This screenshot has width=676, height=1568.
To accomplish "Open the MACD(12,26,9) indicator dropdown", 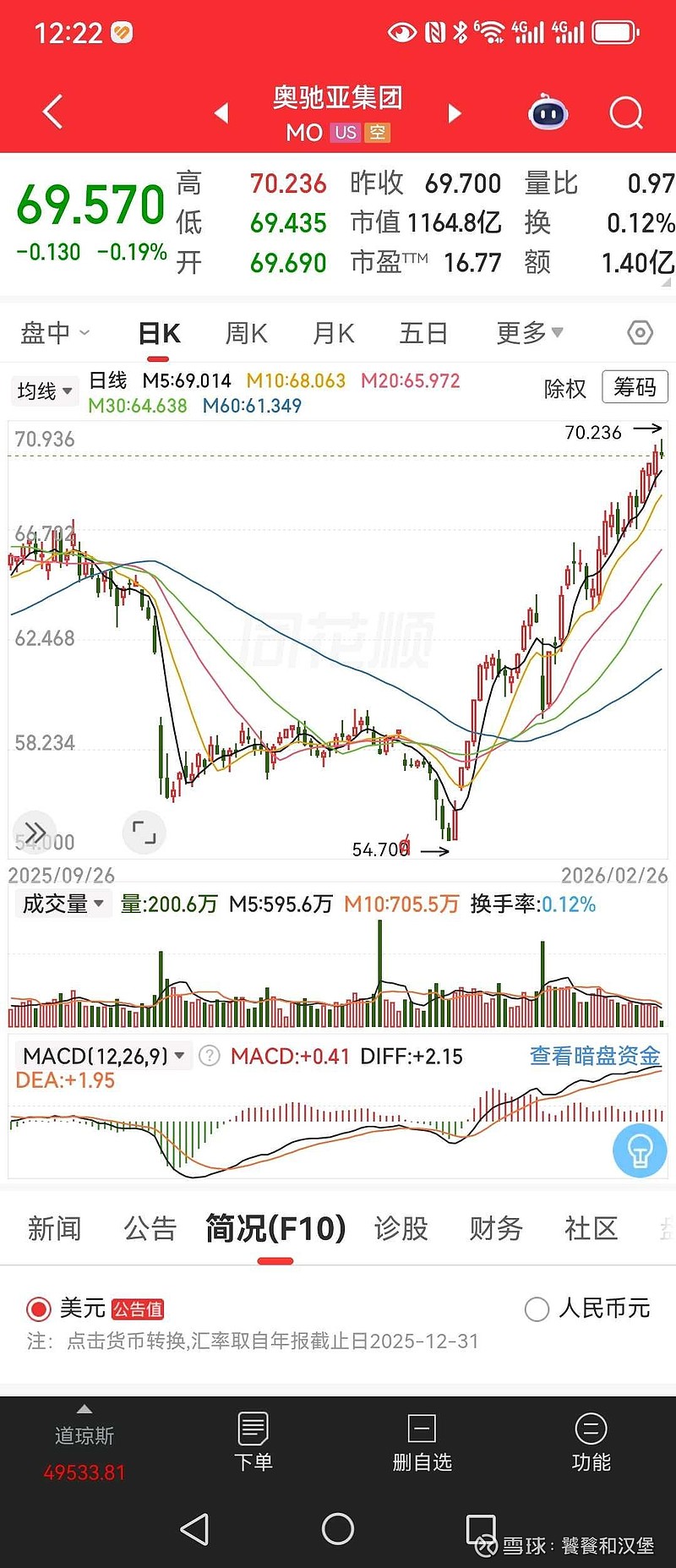I will (x=101, y=1056).
